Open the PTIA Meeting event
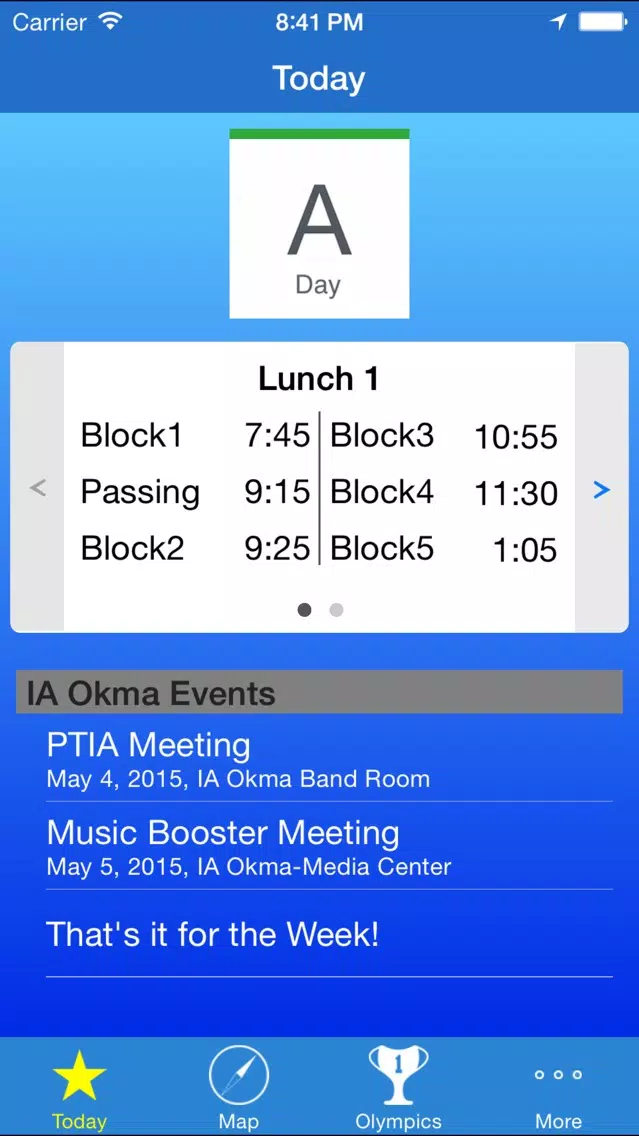Viewport: 639px width, 1136px height. coord(329,759)
